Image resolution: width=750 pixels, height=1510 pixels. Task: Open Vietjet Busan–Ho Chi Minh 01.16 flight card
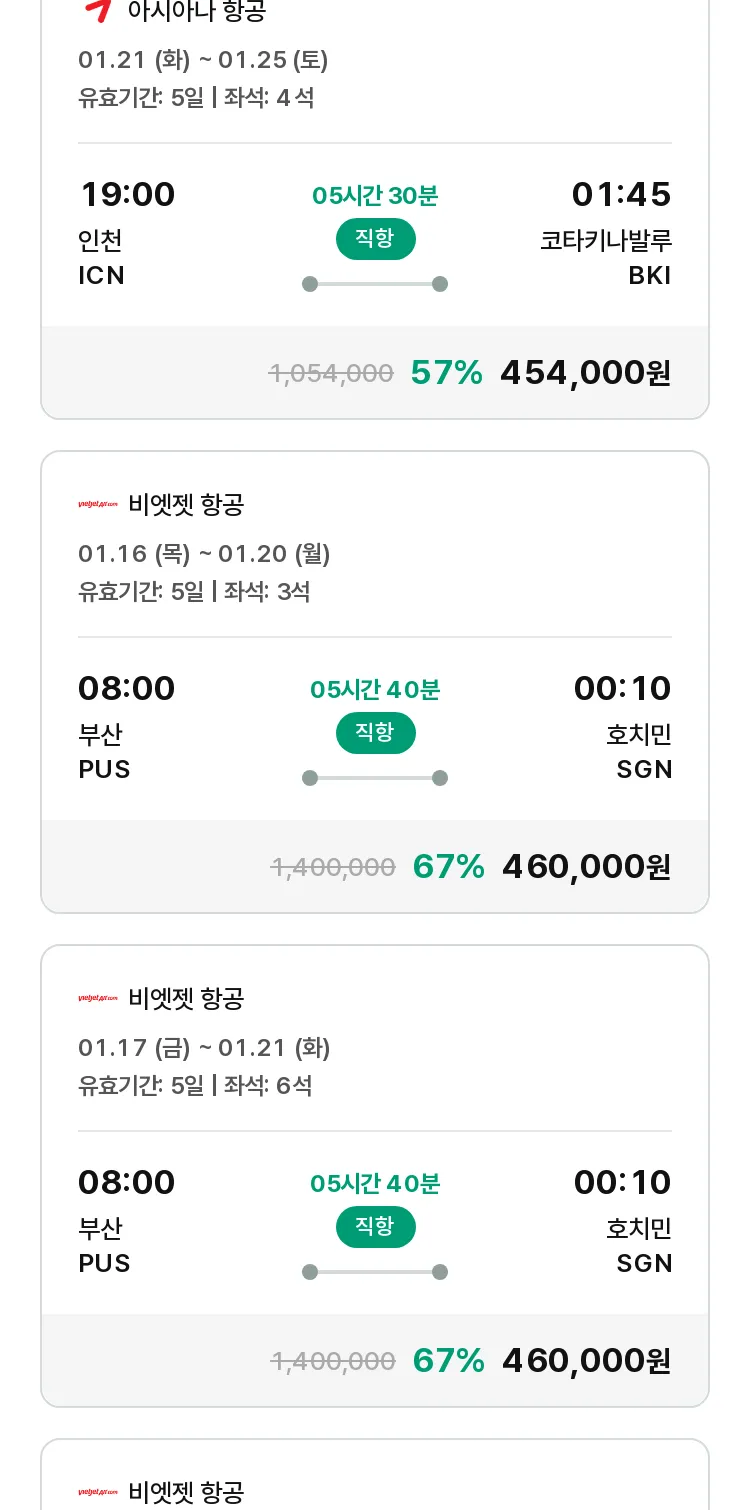375,682
